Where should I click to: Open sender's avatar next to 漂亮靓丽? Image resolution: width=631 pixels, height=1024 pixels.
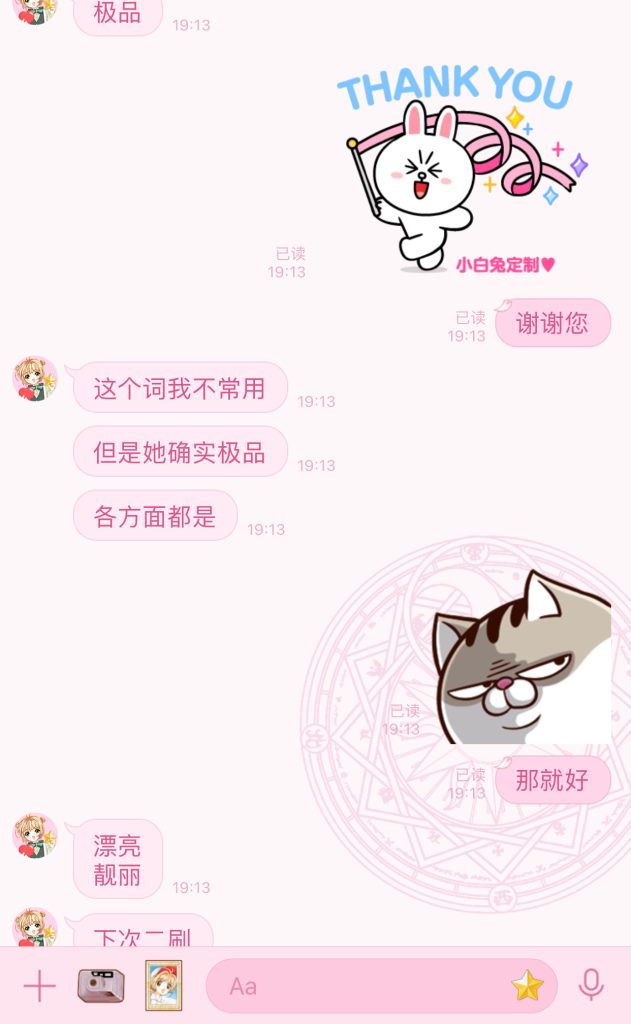click(x=35, y=836)
